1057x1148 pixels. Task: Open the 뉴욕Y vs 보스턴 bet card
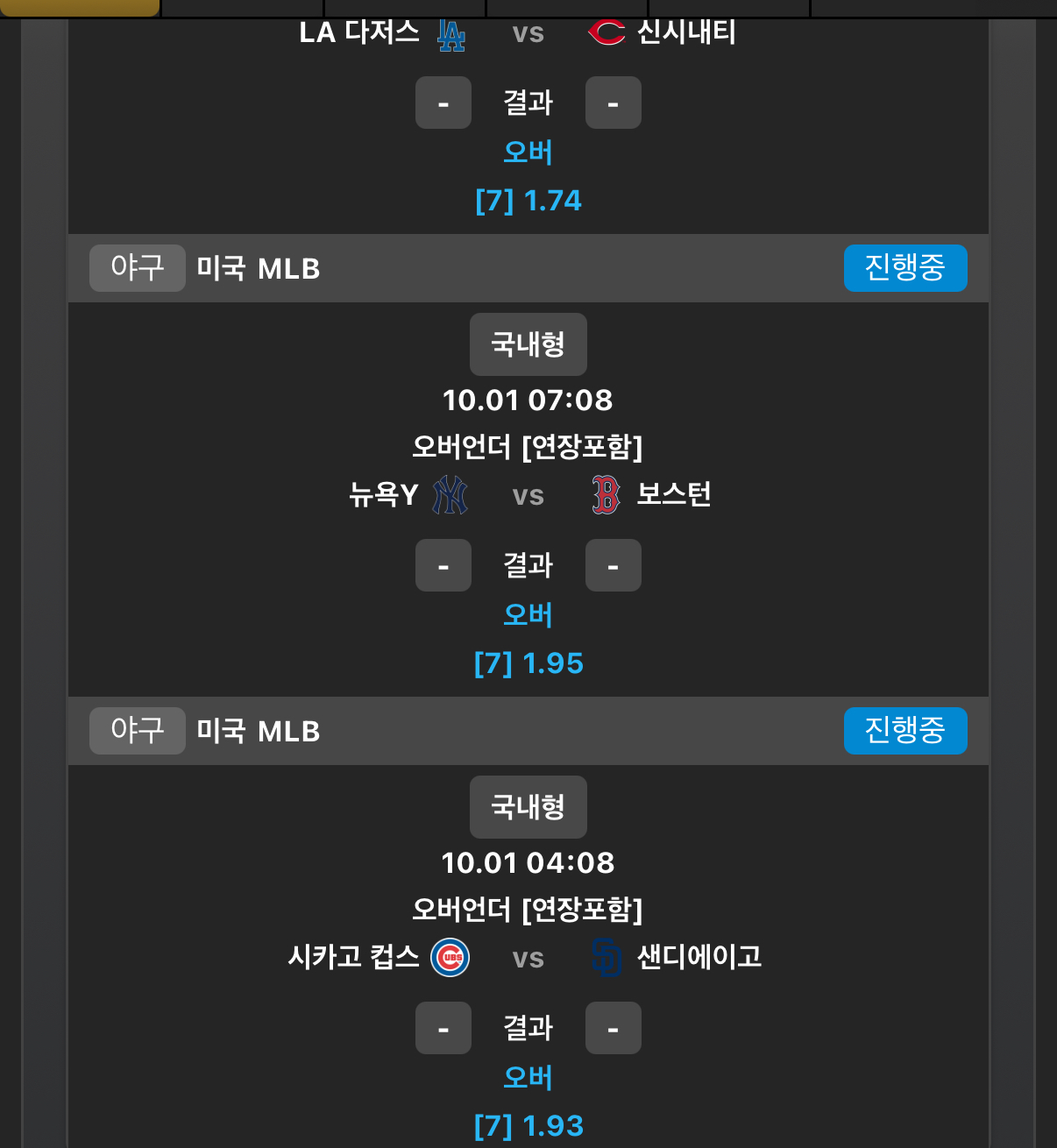[528, 495]
